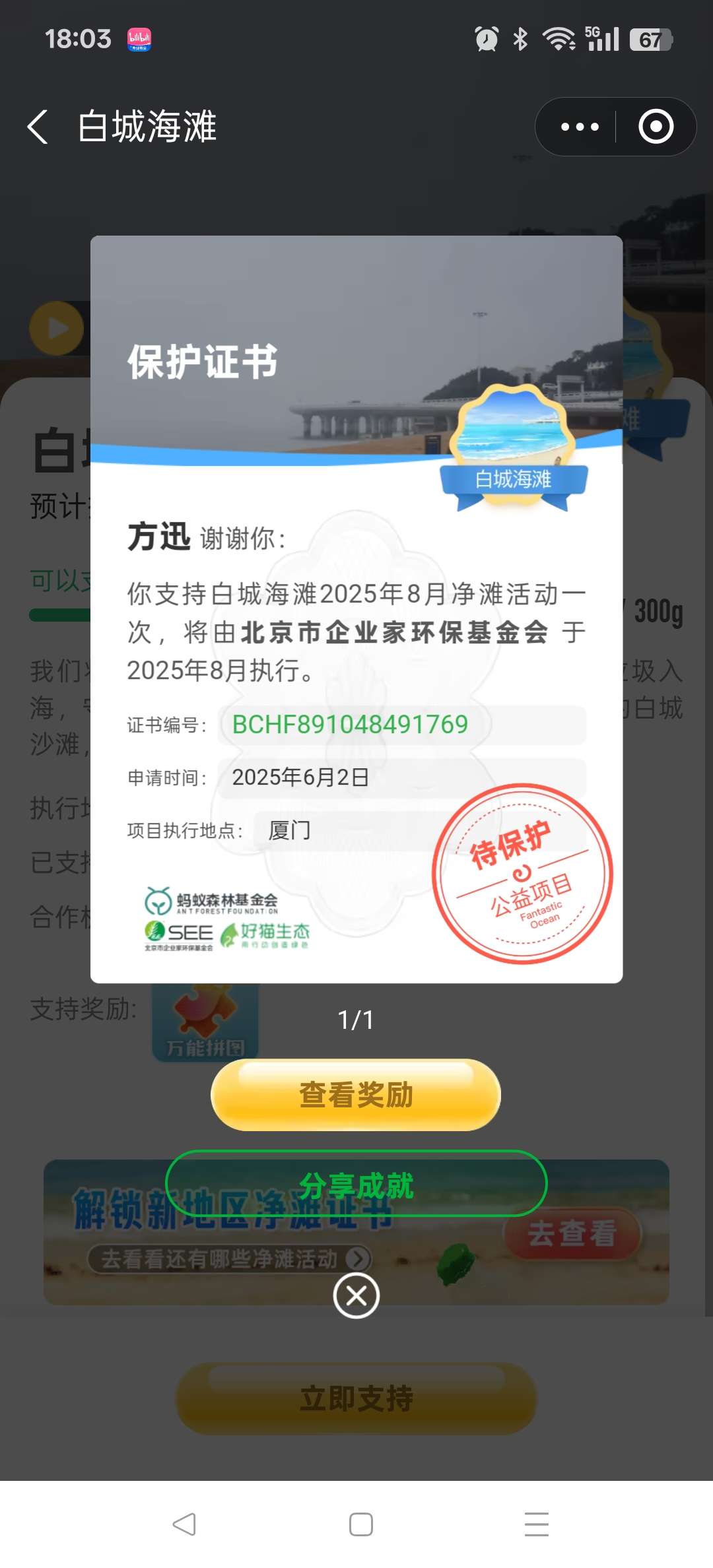This screenshot has height=1568, width=713.
Task: Open the mini program more options menu
Action: tap(579, 127)
